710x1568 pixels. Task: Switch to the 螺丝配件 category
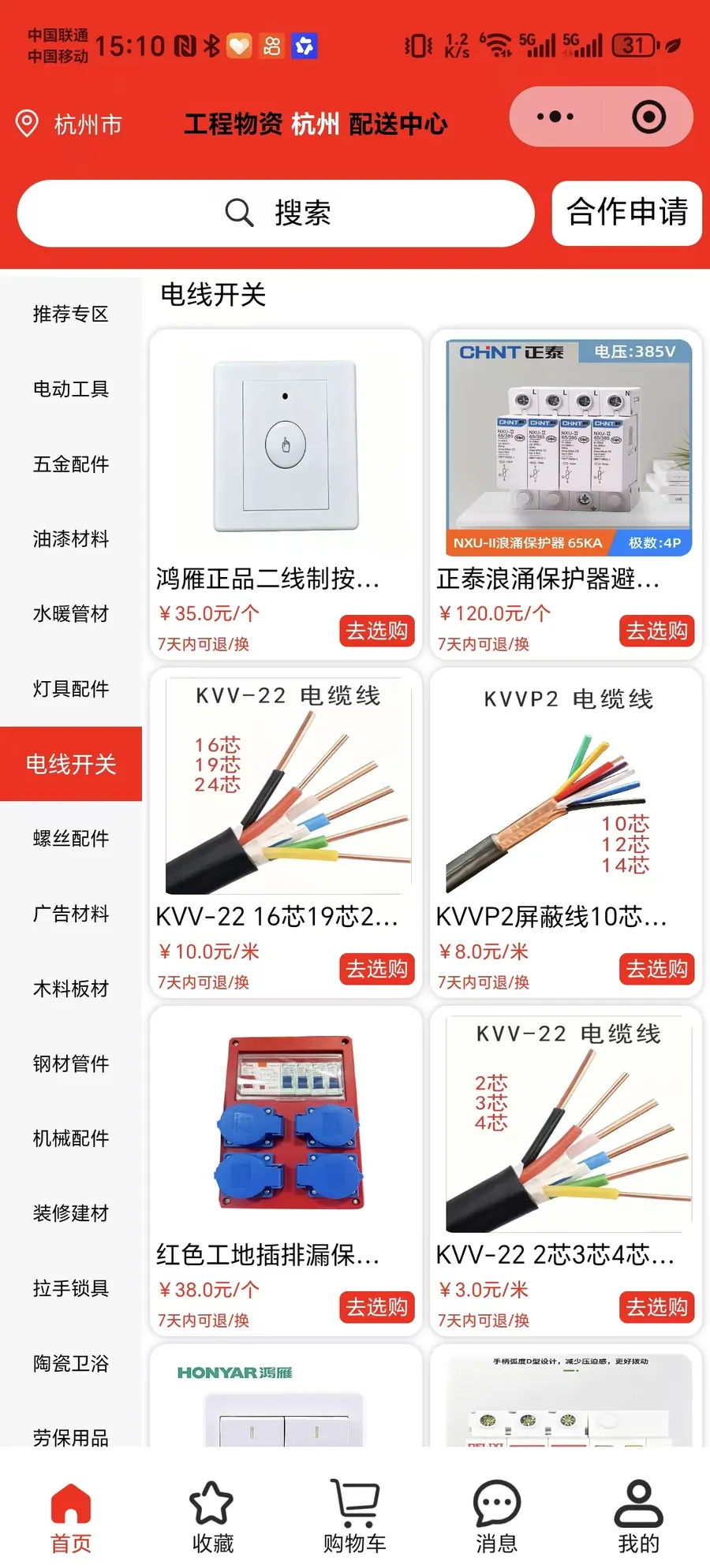click(x=71, y=838)
